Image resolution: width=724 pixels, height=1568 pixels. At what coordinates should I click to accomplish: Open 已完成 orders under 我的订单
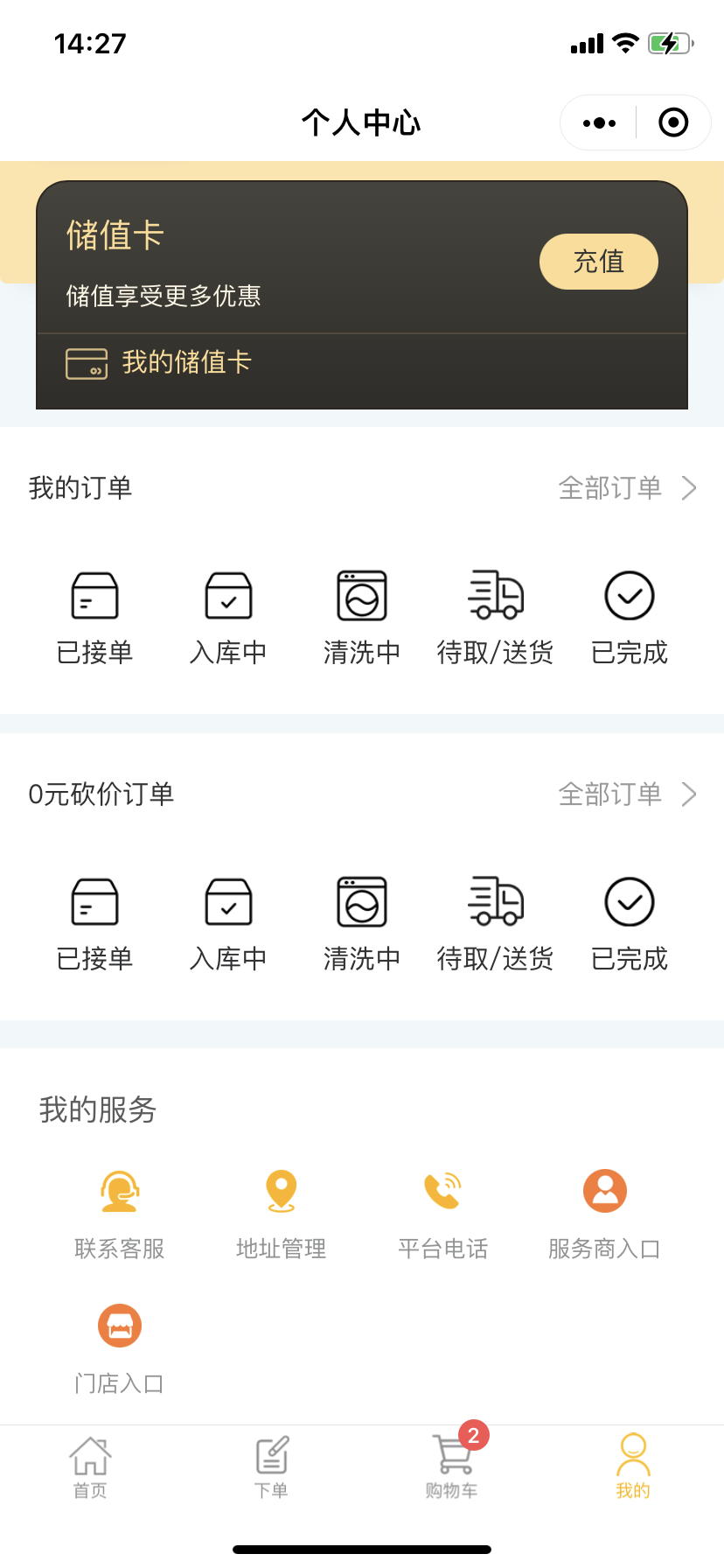pos(630,616)
